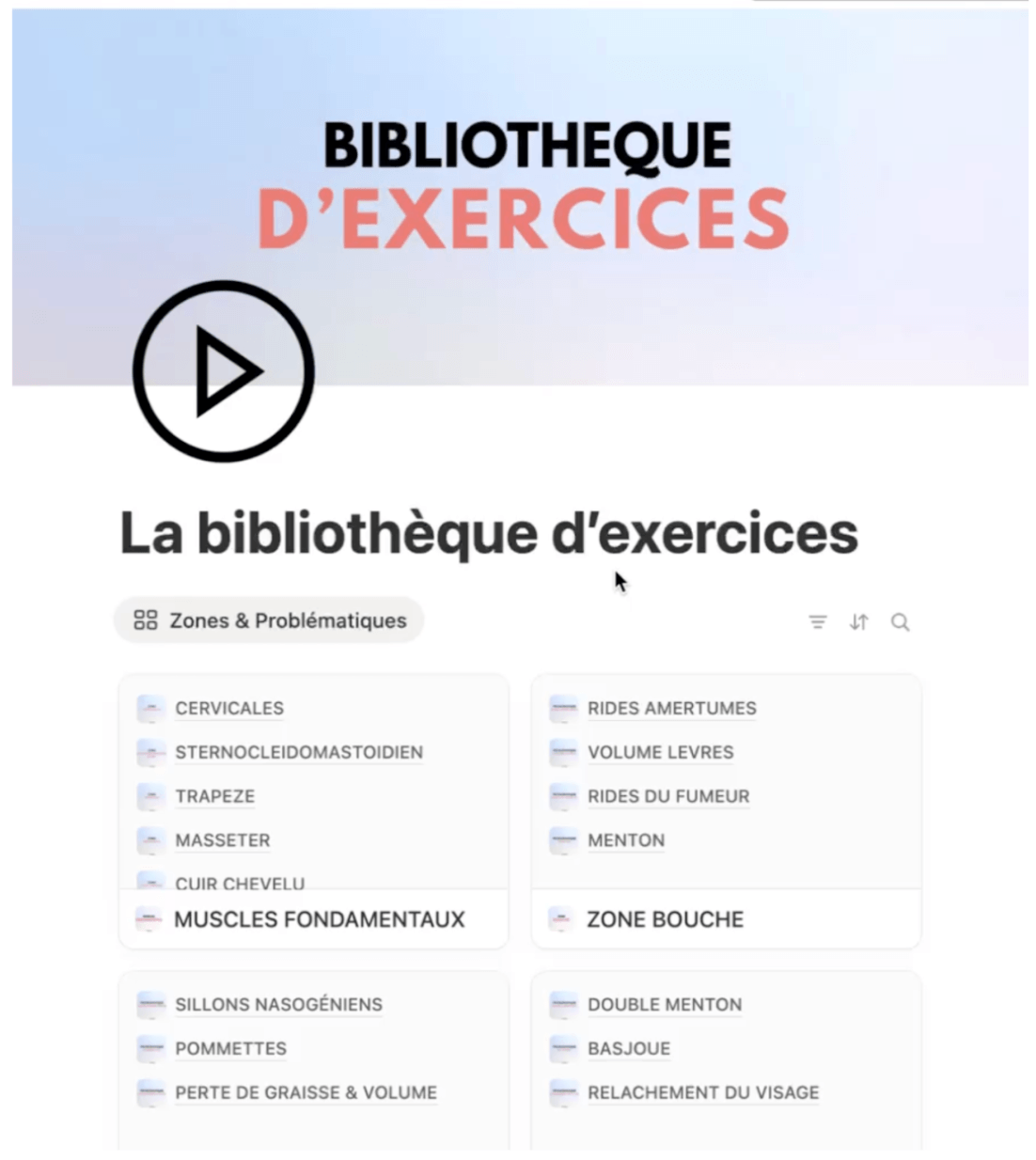Image resolution: width=1036 pixels, height=1160 pixels.
Task: Open the DOUBLE MENTON page
Action: pyautogui.click(x=664, y=1005)
